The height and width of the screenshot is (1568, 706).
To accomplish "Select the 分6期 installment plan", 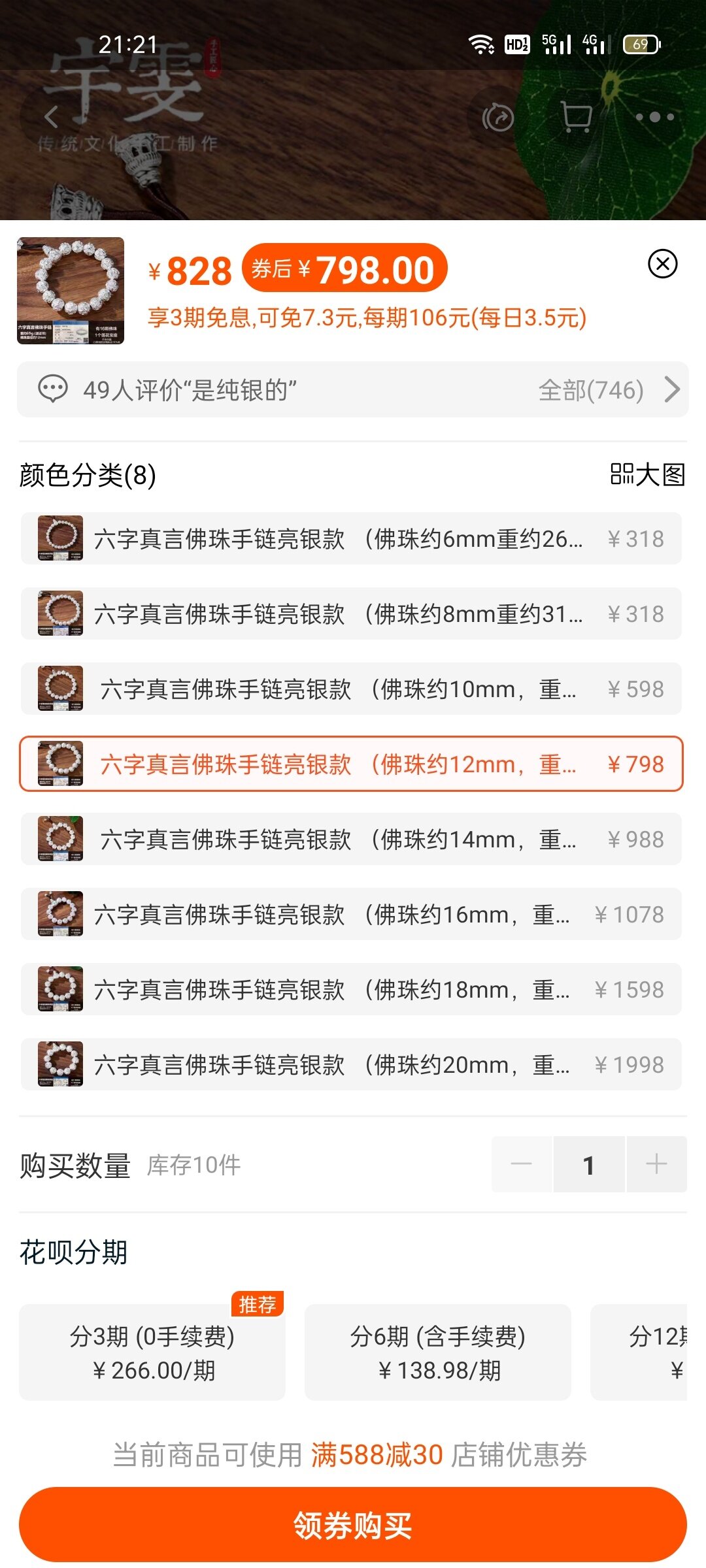I will coord(438,1352).
